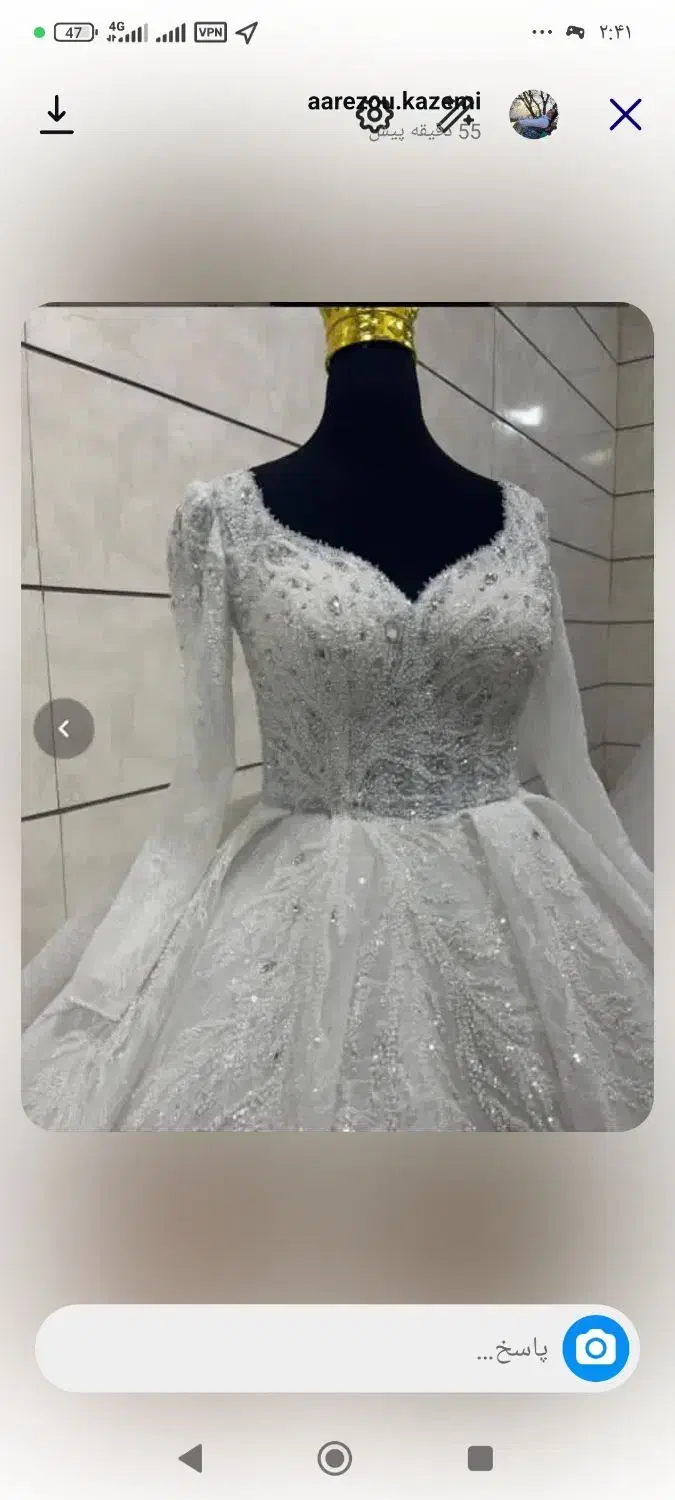Tap the system back button
The image size is (675, 1500).
pos(190,1458)
